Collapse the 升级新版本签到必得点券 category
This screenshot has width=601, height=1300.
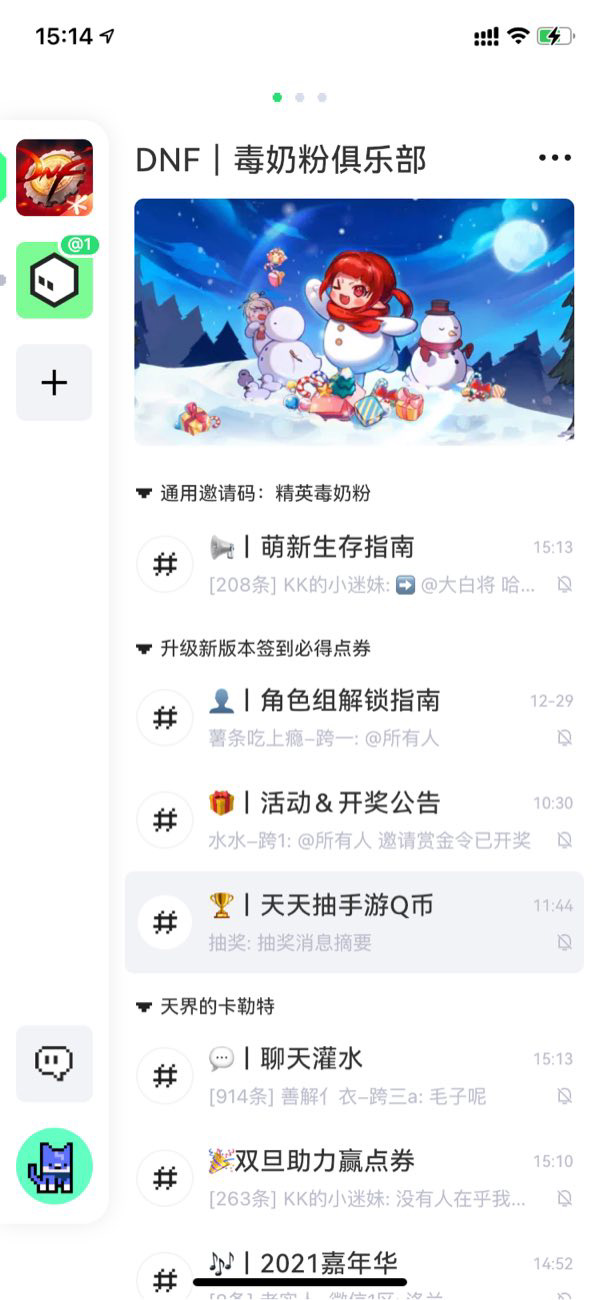coord(144,649)
